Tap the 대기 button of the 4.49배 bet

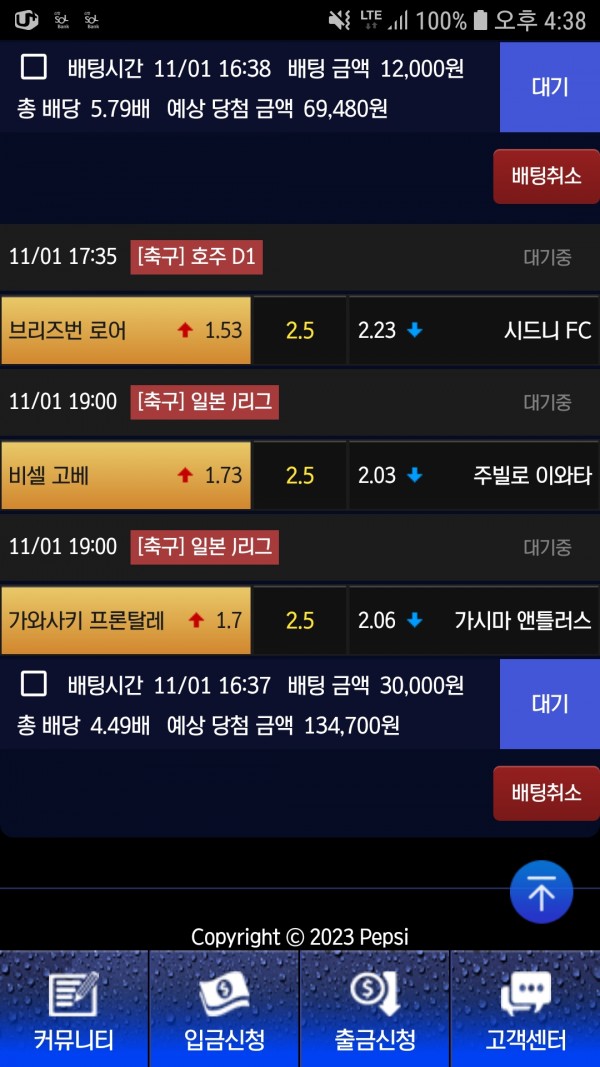pyautogui.click(x=550, y=704)
